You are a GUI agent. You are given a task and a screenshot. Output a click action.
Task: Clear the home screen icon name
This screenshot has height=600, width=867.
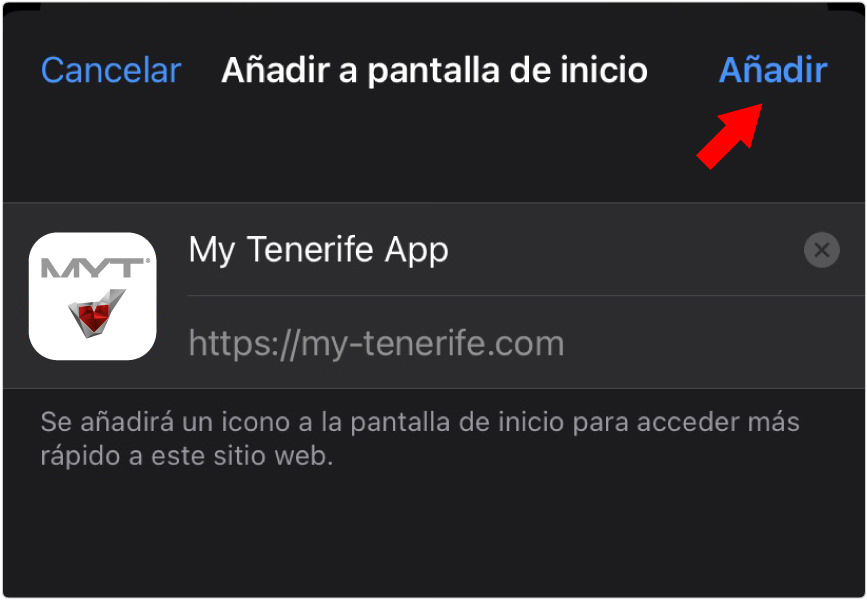821,250
